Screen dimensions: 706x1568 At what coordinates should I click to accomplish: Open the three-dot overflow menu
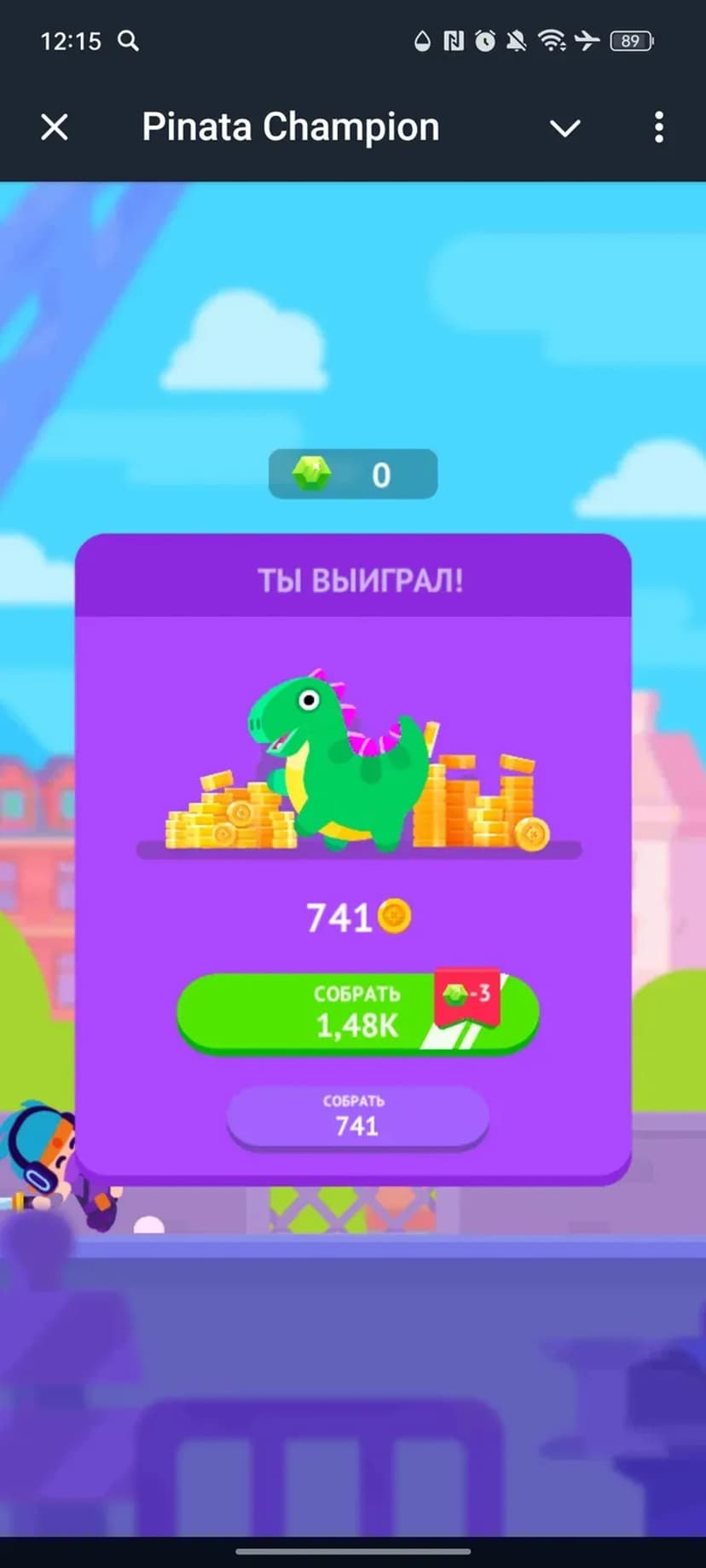point(658,128)
